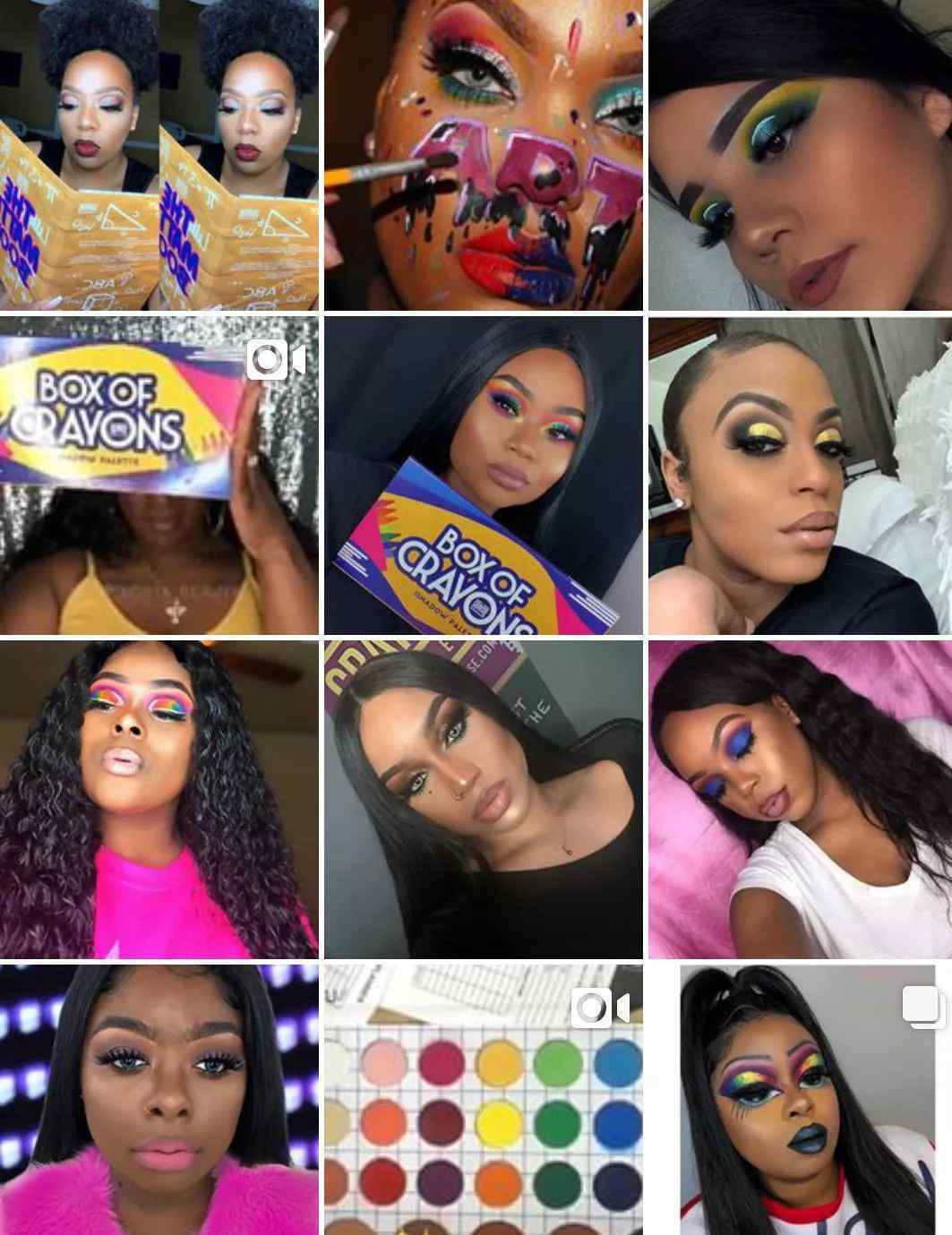This screenshot has width=952, height=1235.
Task: Open the post with woman in black top
Action: coord(483,799)
